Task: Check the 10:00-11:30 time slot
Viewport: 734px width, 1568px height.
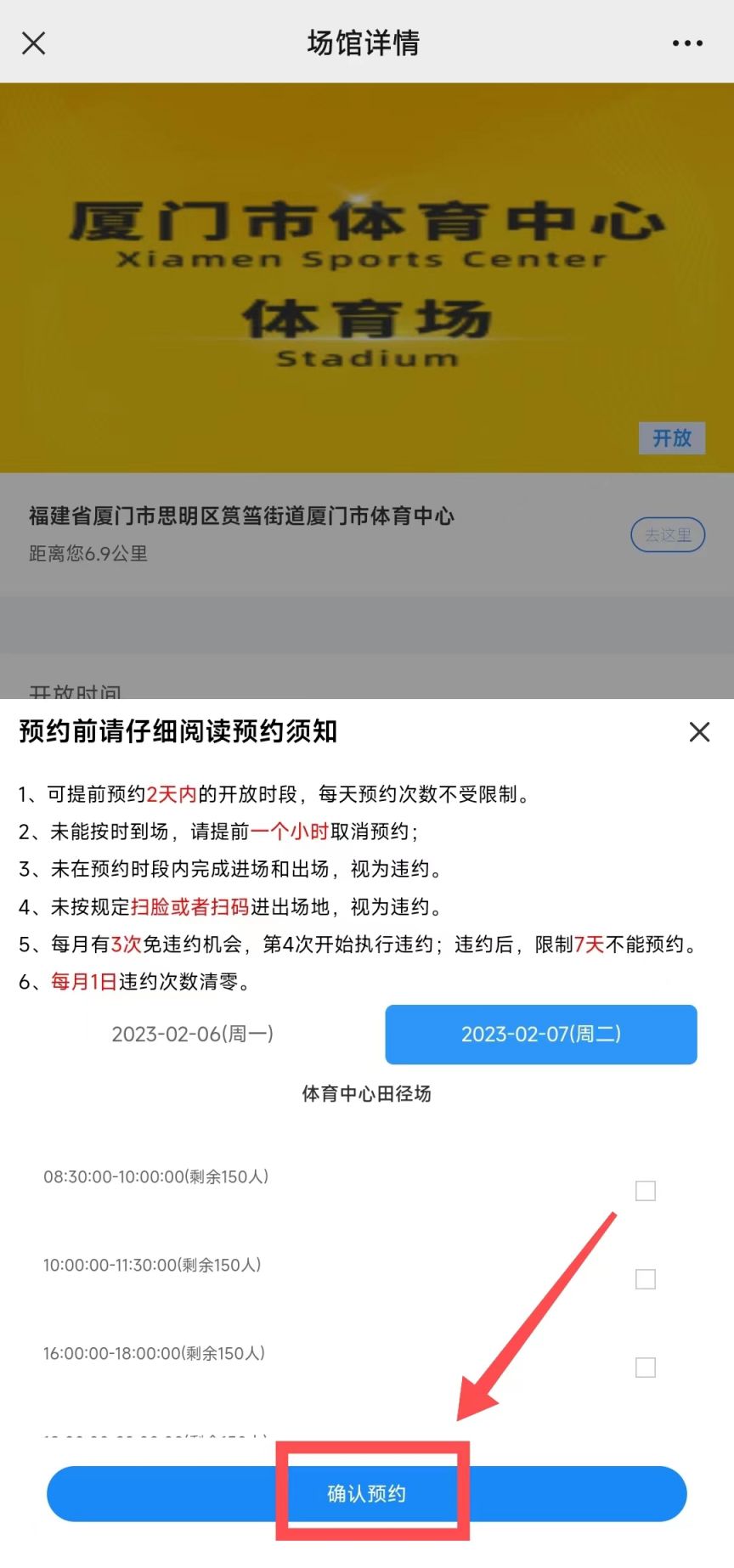Action: [x=646, y=1278]
